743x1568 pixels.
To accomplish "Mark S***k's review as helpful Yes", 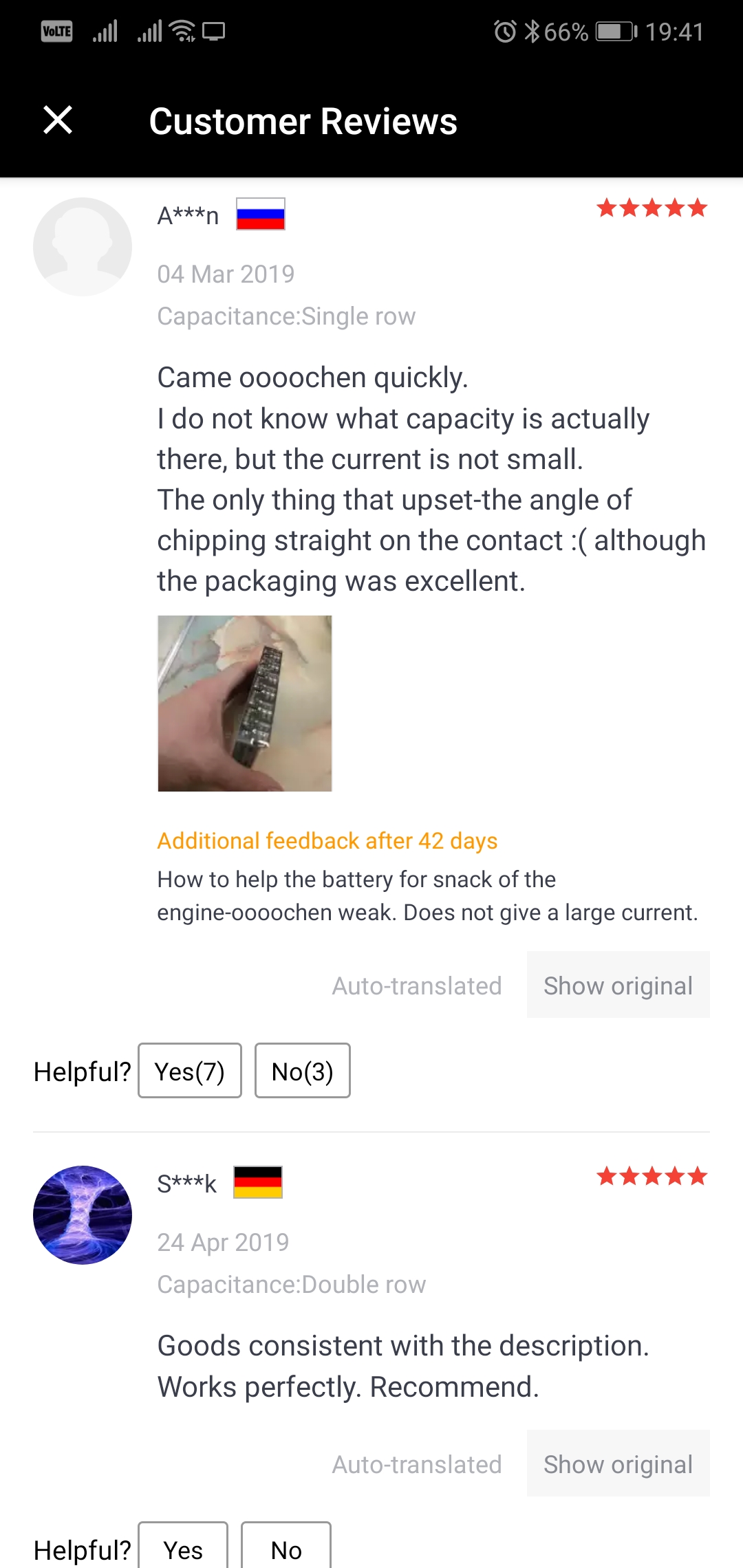I will click(x=183, y=1547).
